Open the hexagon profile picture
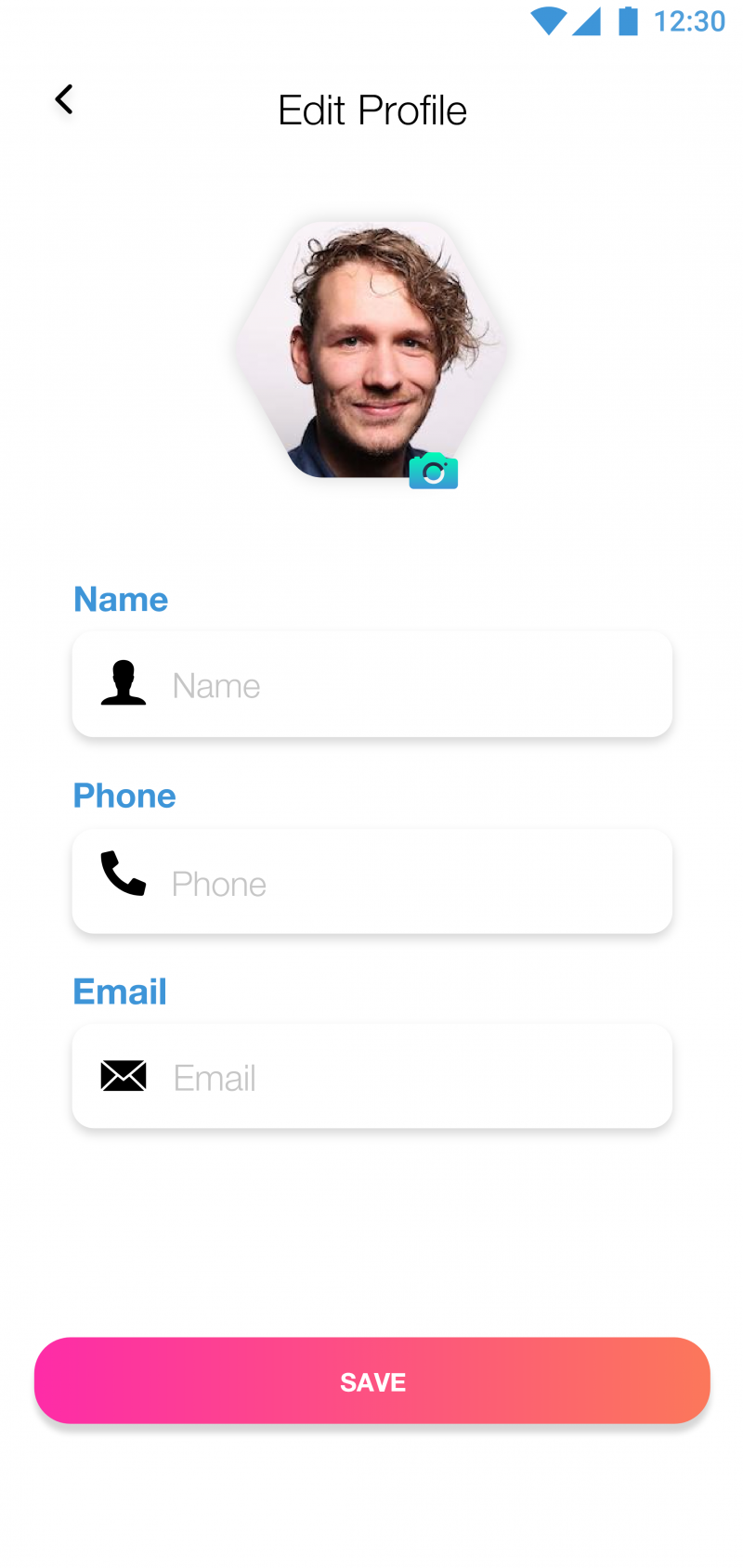 [x=370, y=348]
